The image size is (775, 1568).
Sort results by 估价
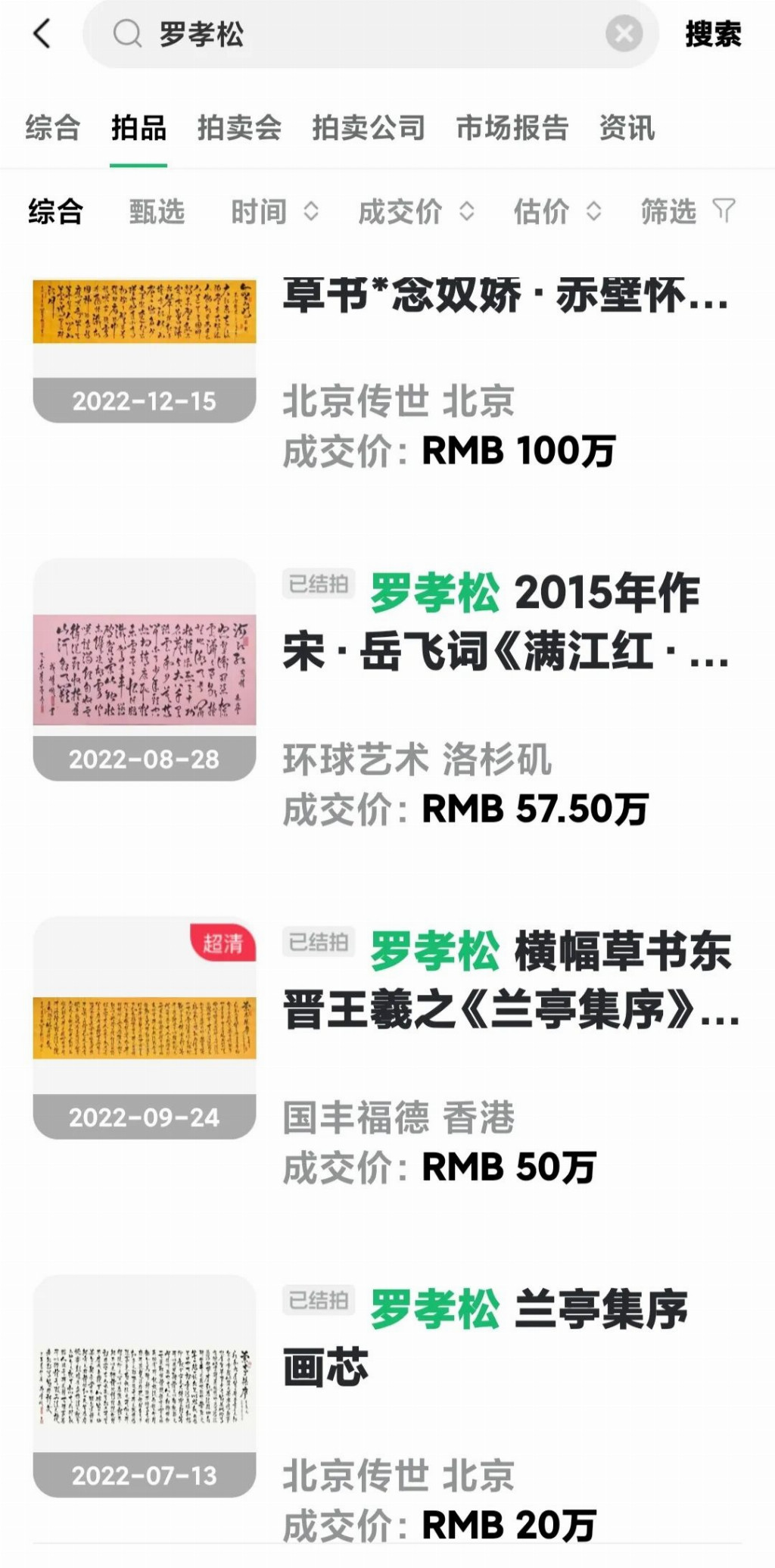coord(557,212)
